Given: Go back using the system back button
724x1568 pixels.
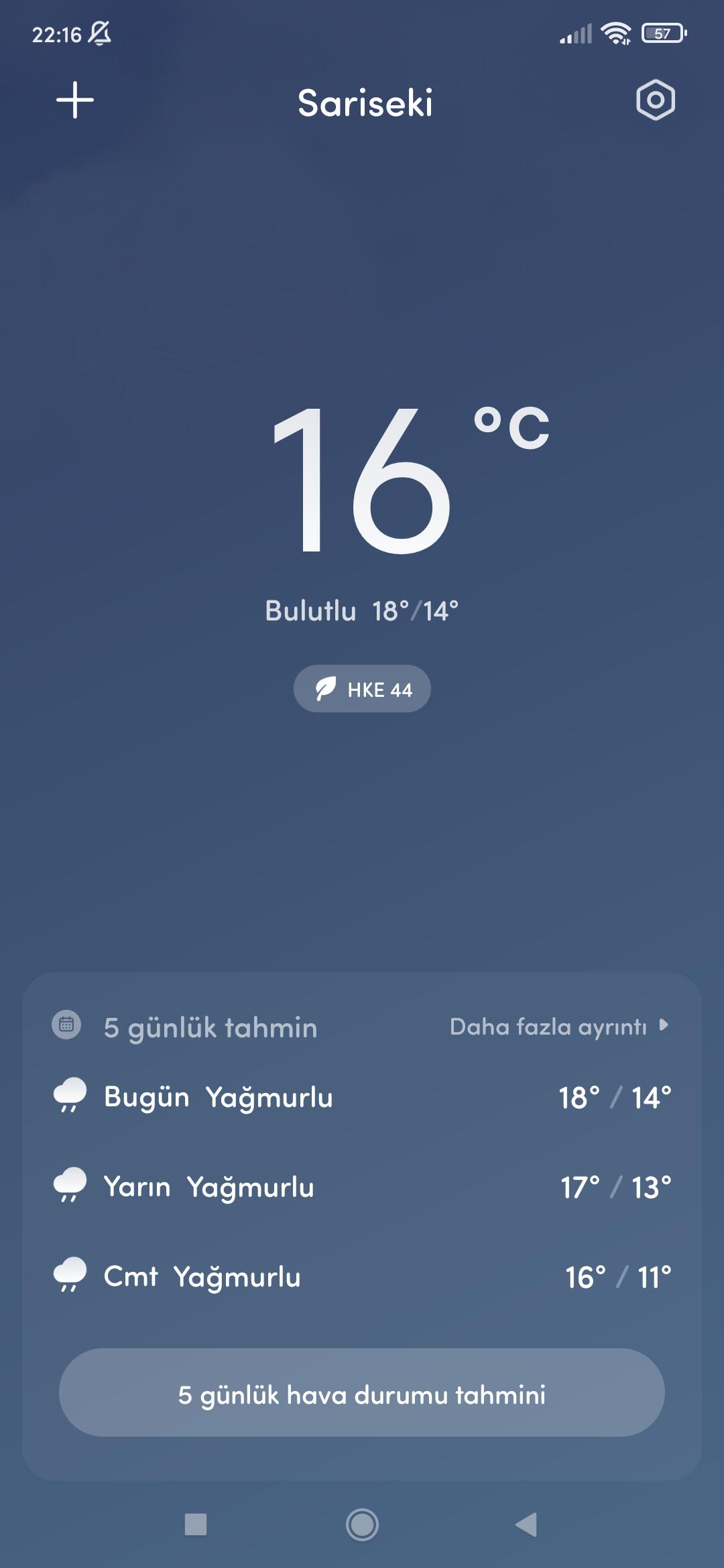Looking at the screenshot, I should pos(527,1524).
